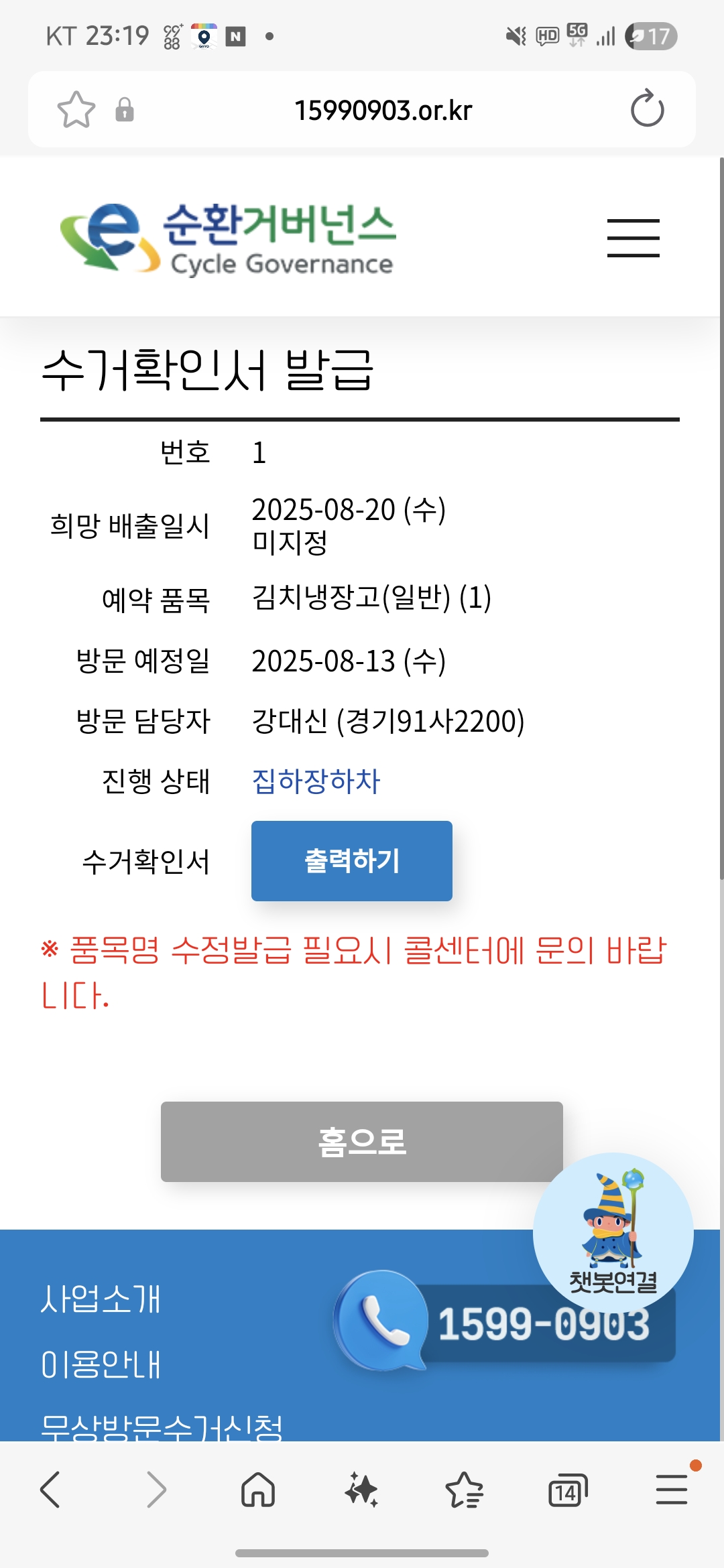Open the 순환거버넌스 site logo
The height and width of the screenshot is (1568, 724).
tap(228, 239)
